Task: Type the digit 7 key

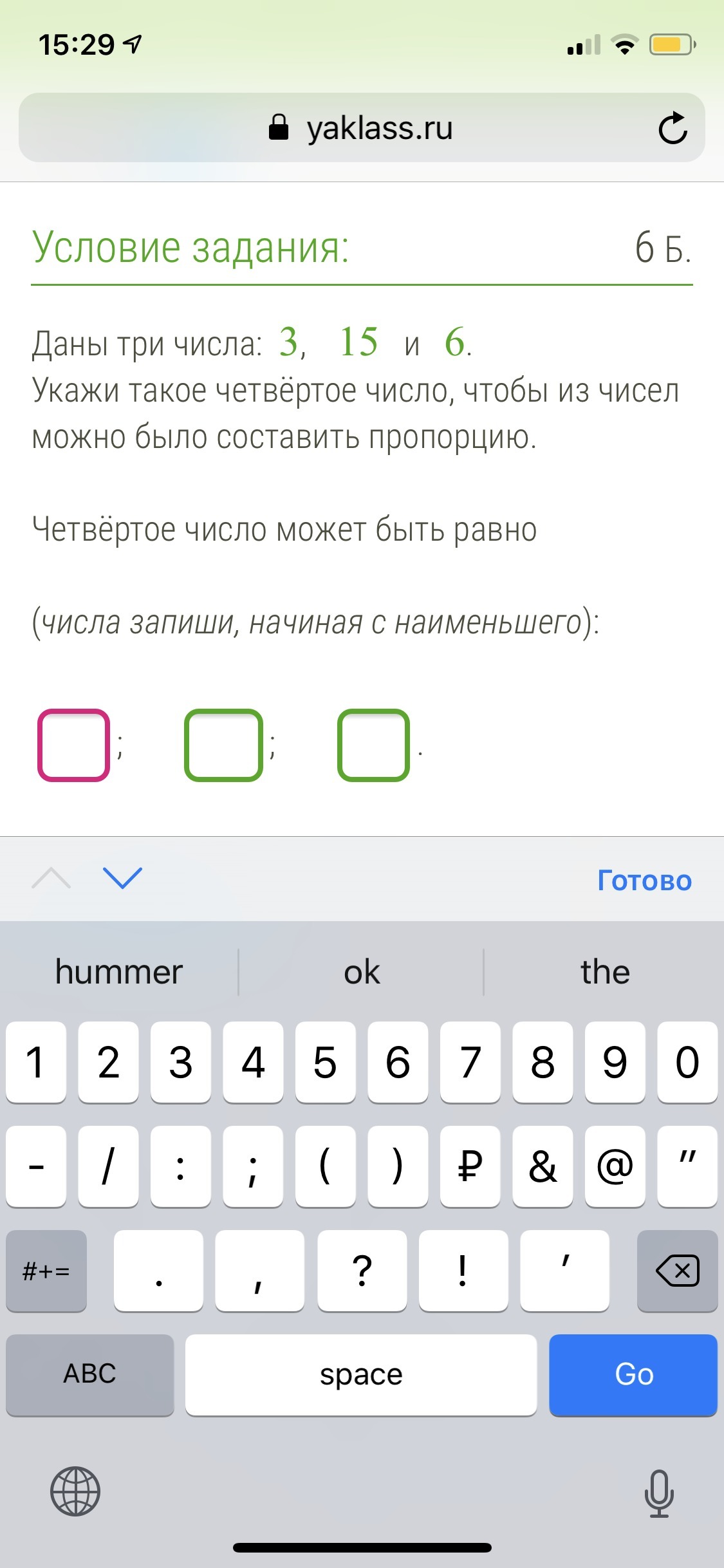Action: coord(470,1061)
